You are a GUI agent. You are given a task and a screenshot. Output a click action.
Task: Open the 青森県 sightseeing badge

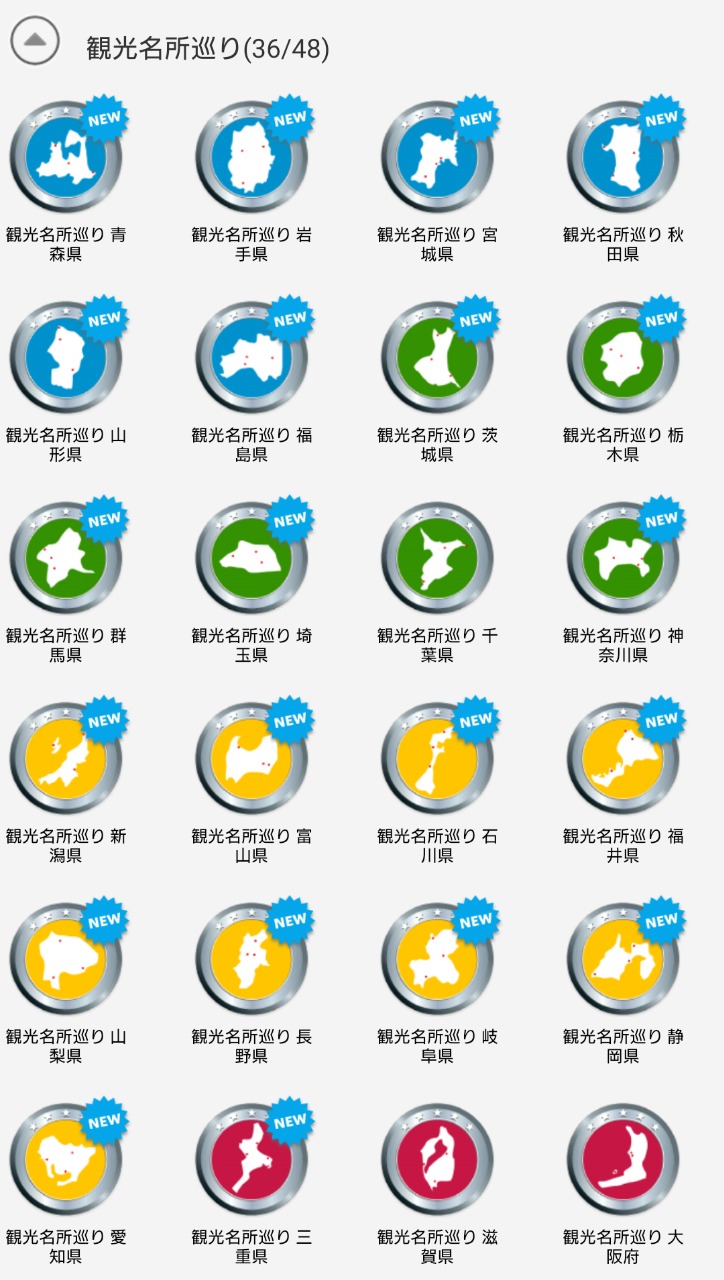[66, 155]
